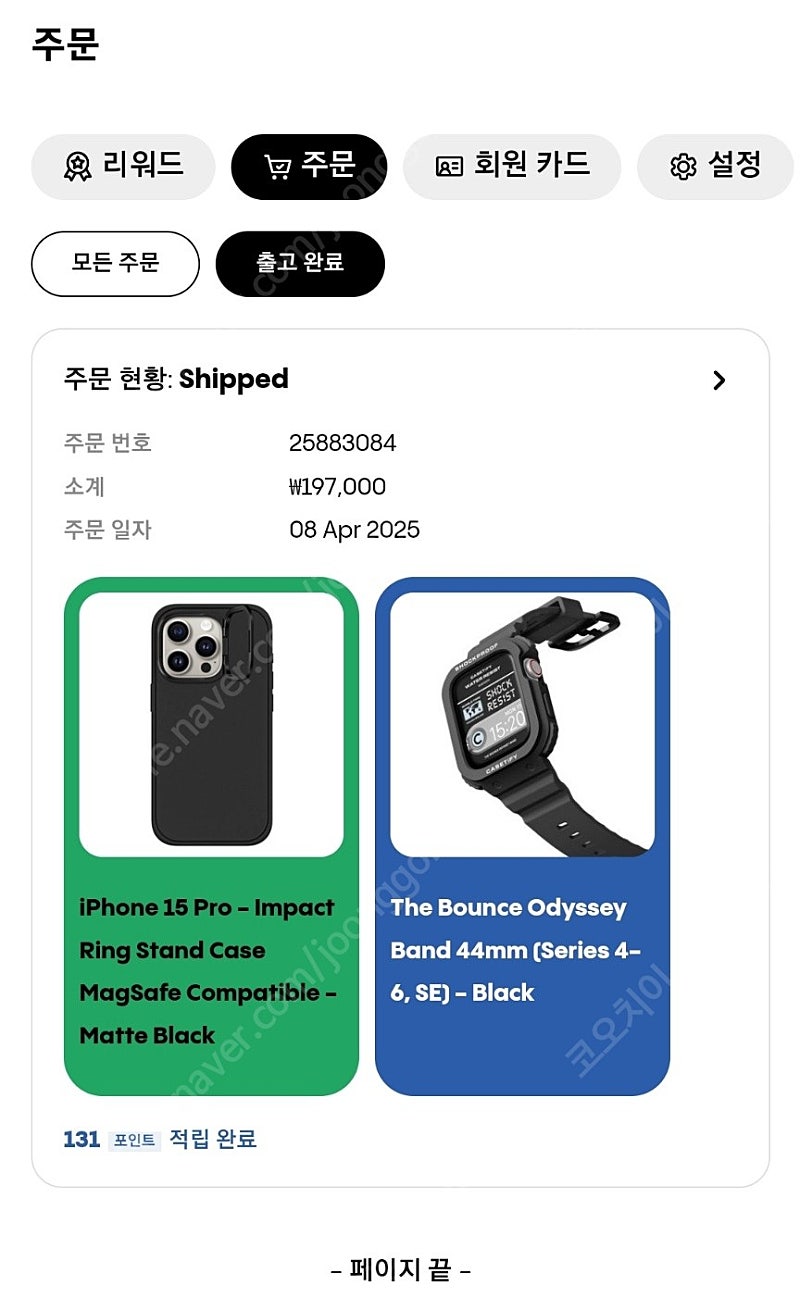Image resolution: width=800 pixels, height=1298 pixels.
Task: Select the 주문 tab
Action: pyautogui.click(x=309, y=166)
